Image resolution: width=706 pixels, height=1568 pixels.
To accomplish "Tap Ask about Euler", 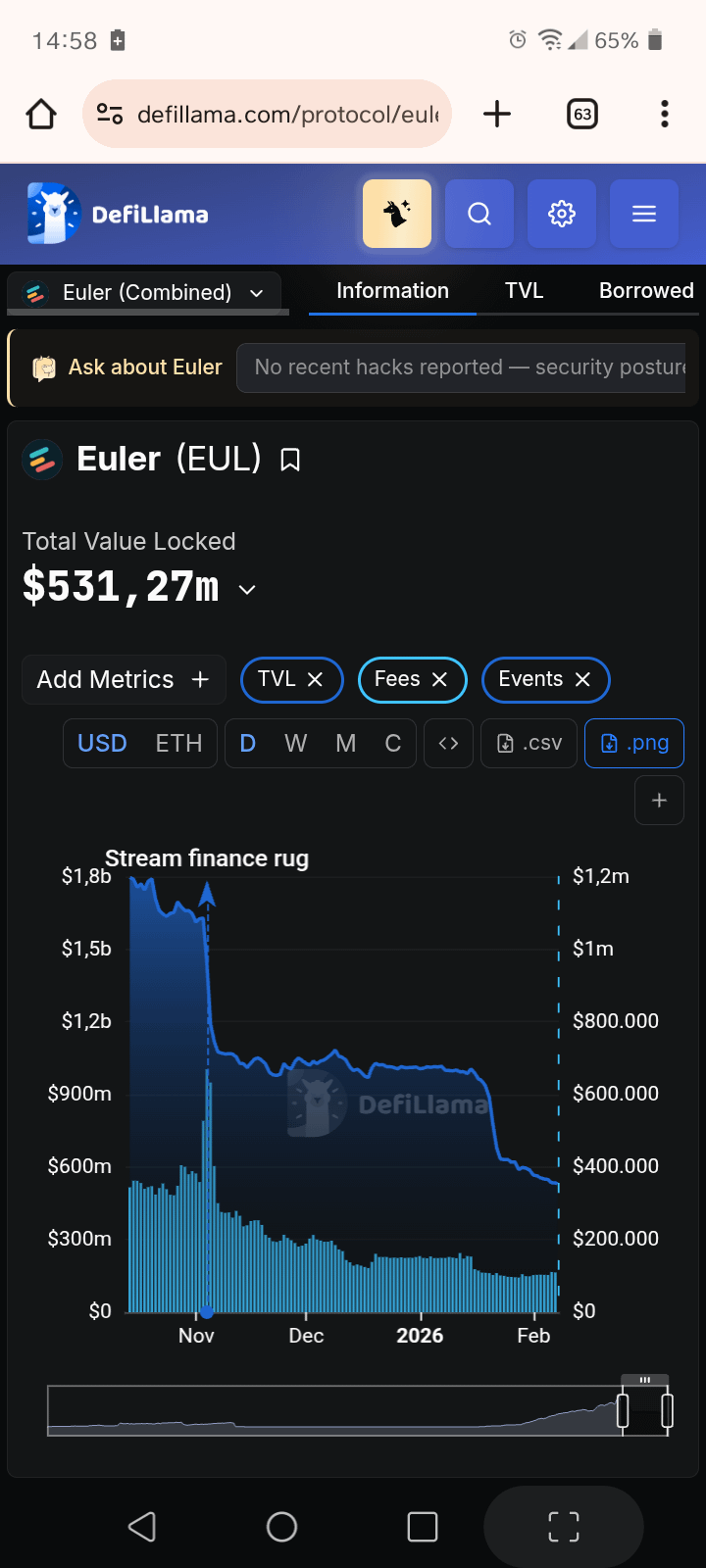I will [127, 367].
